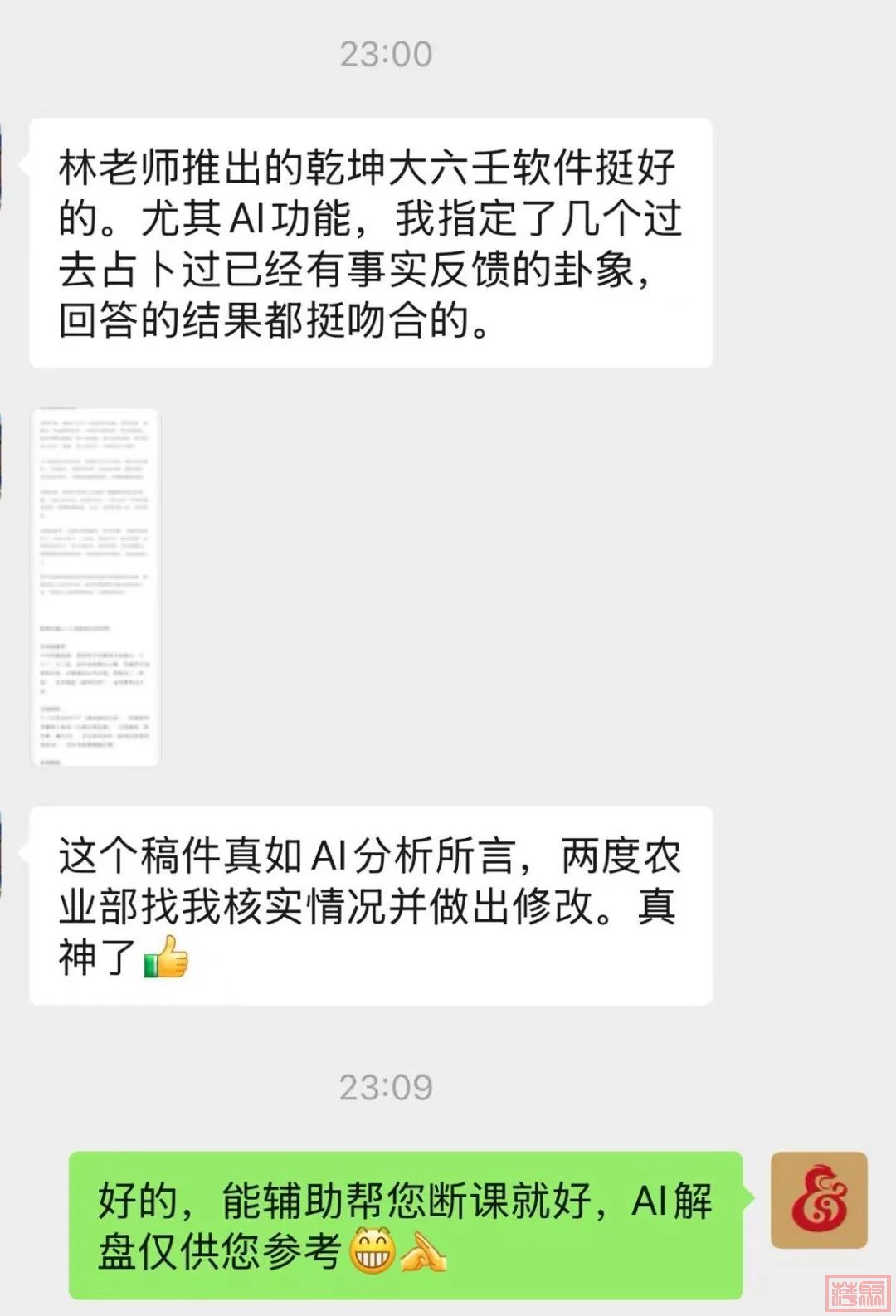Open the sender's red dragon avatar profile
The height and width of the screenshot is (1316, 896).
coord(818,1200)
